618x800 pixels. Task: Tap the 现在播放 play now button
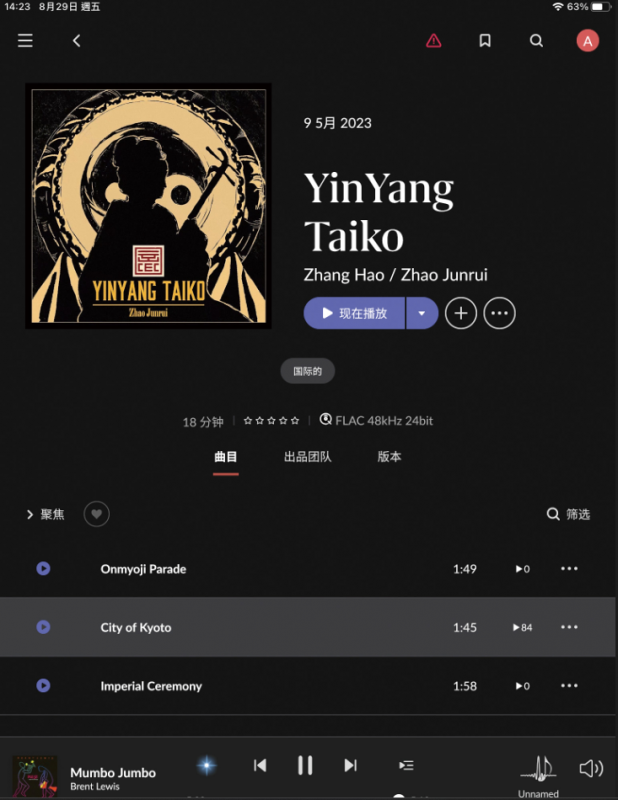(x=355, y=313)
